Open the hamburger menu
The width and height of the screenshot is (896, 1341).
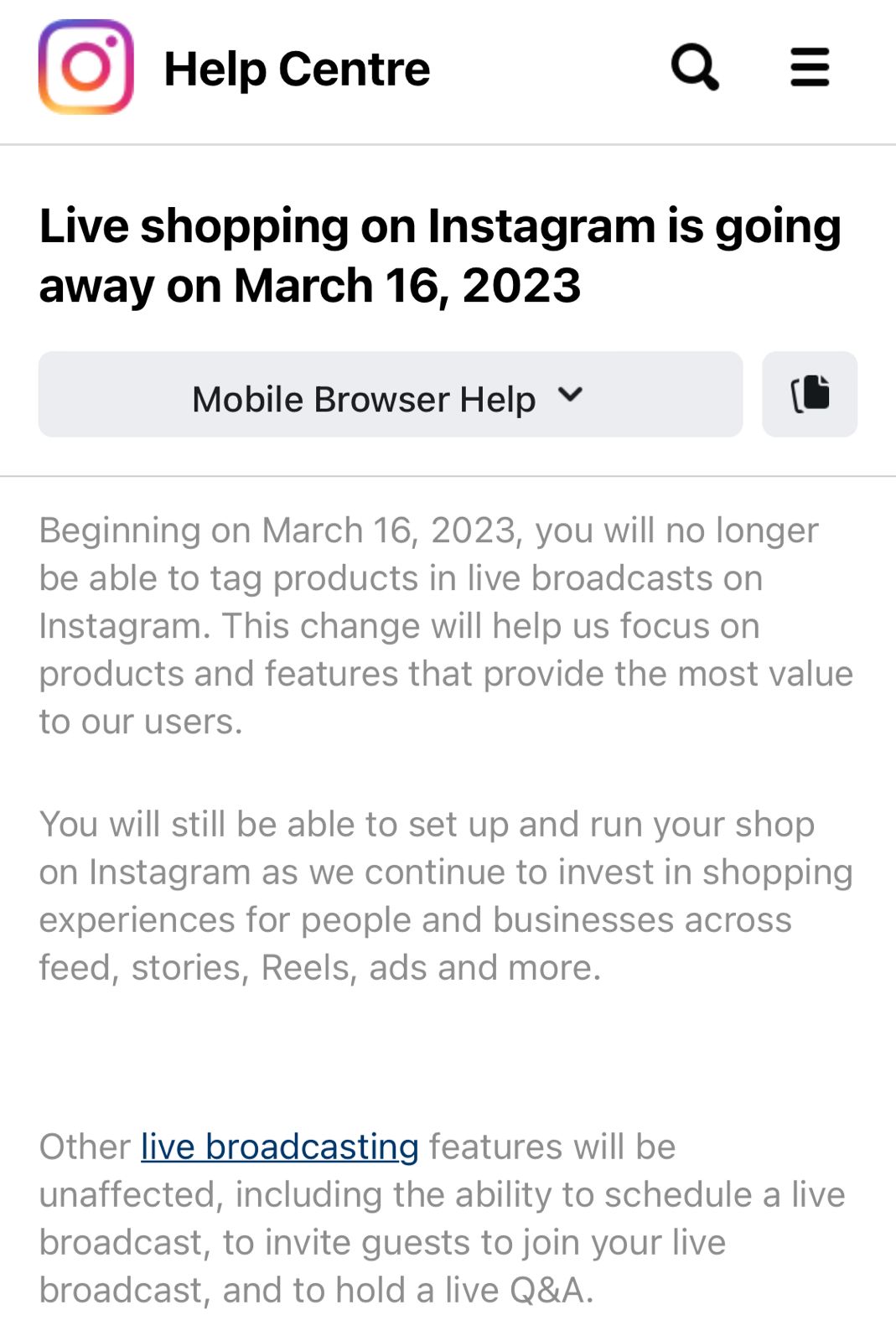[x=810, y=67]
